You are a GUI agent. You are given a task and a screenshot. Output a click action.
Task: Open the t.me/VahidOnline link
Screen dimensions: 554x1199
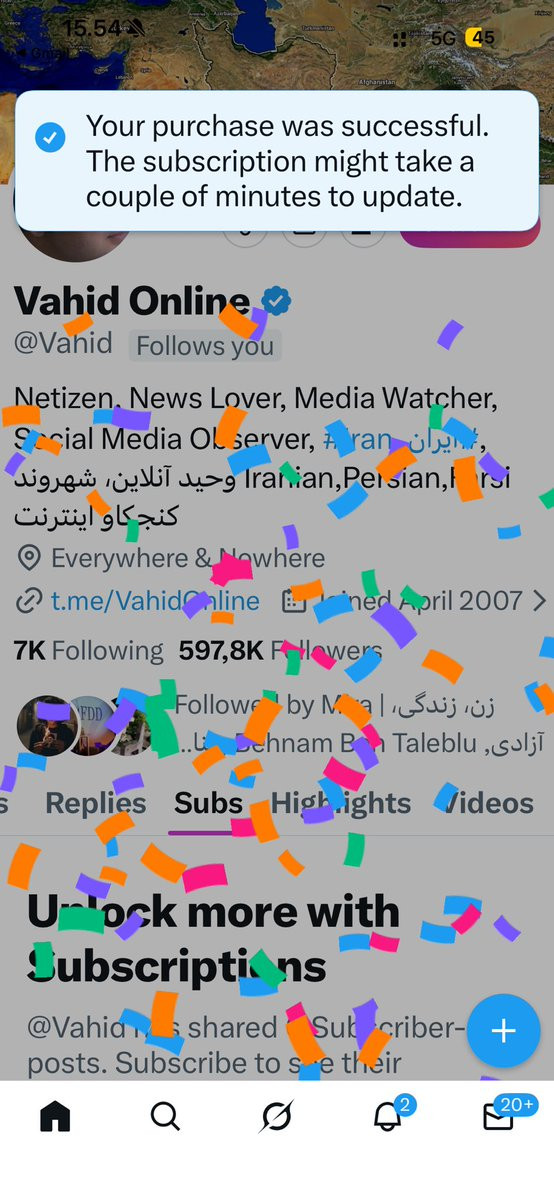[x=155, y=601]
